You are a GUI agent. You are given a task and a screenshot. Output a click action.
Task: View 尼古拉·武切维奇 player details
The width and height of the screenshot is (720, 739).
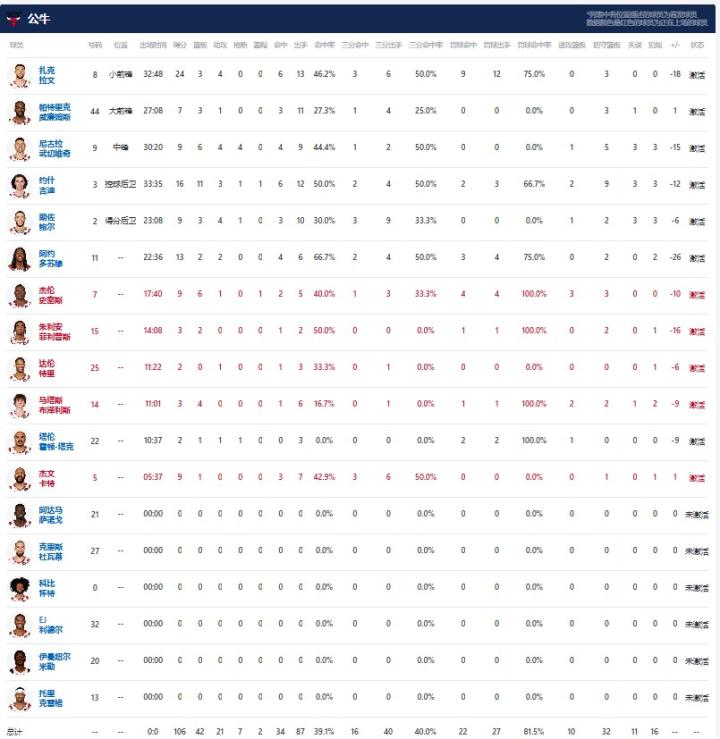[51, 148]
